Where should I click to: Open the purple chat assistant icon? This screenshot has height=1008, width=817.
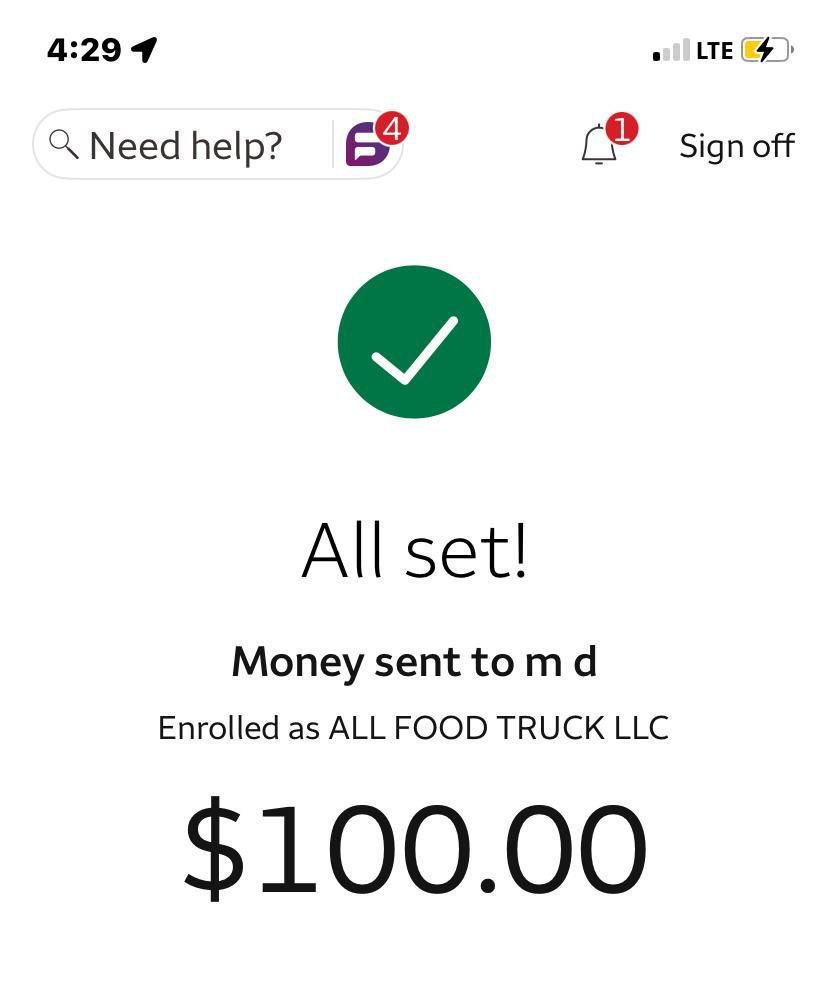(368, 146)
